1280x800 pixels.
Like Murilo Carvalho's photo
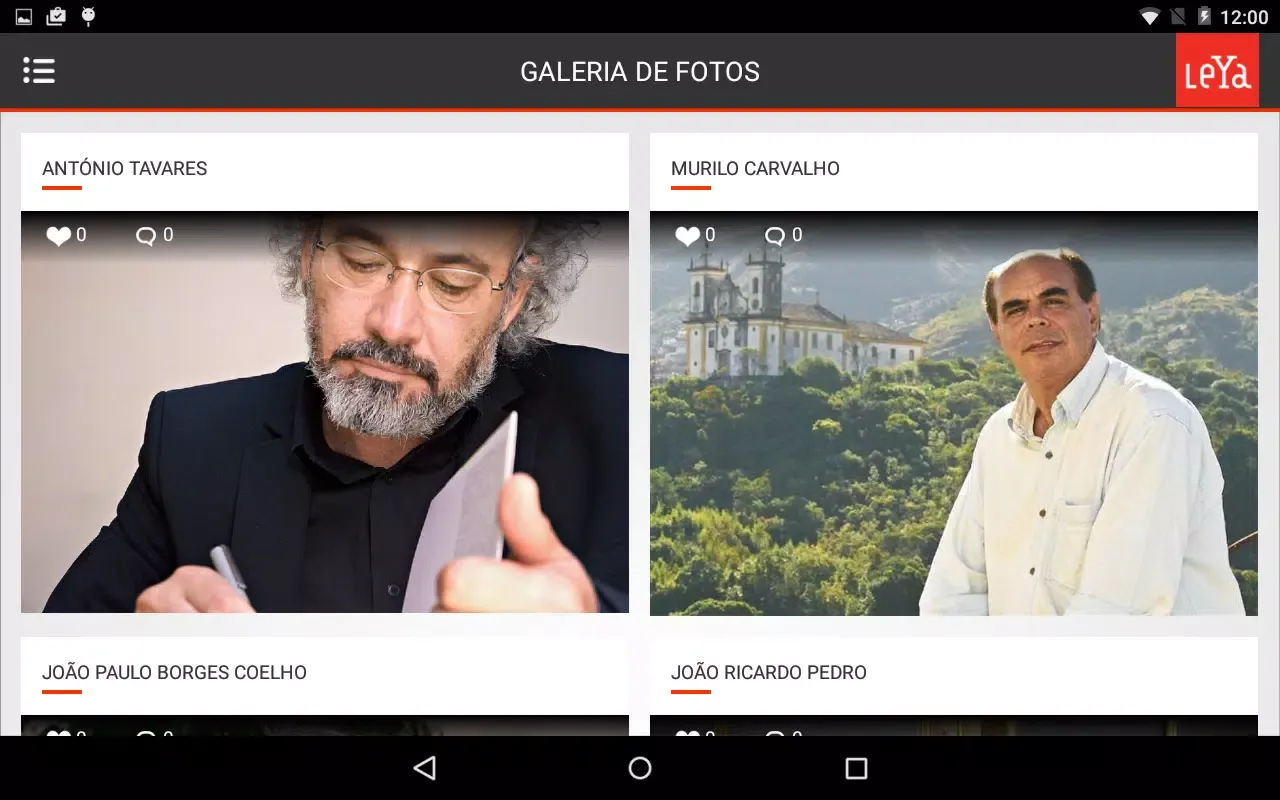tap(688, 236)
